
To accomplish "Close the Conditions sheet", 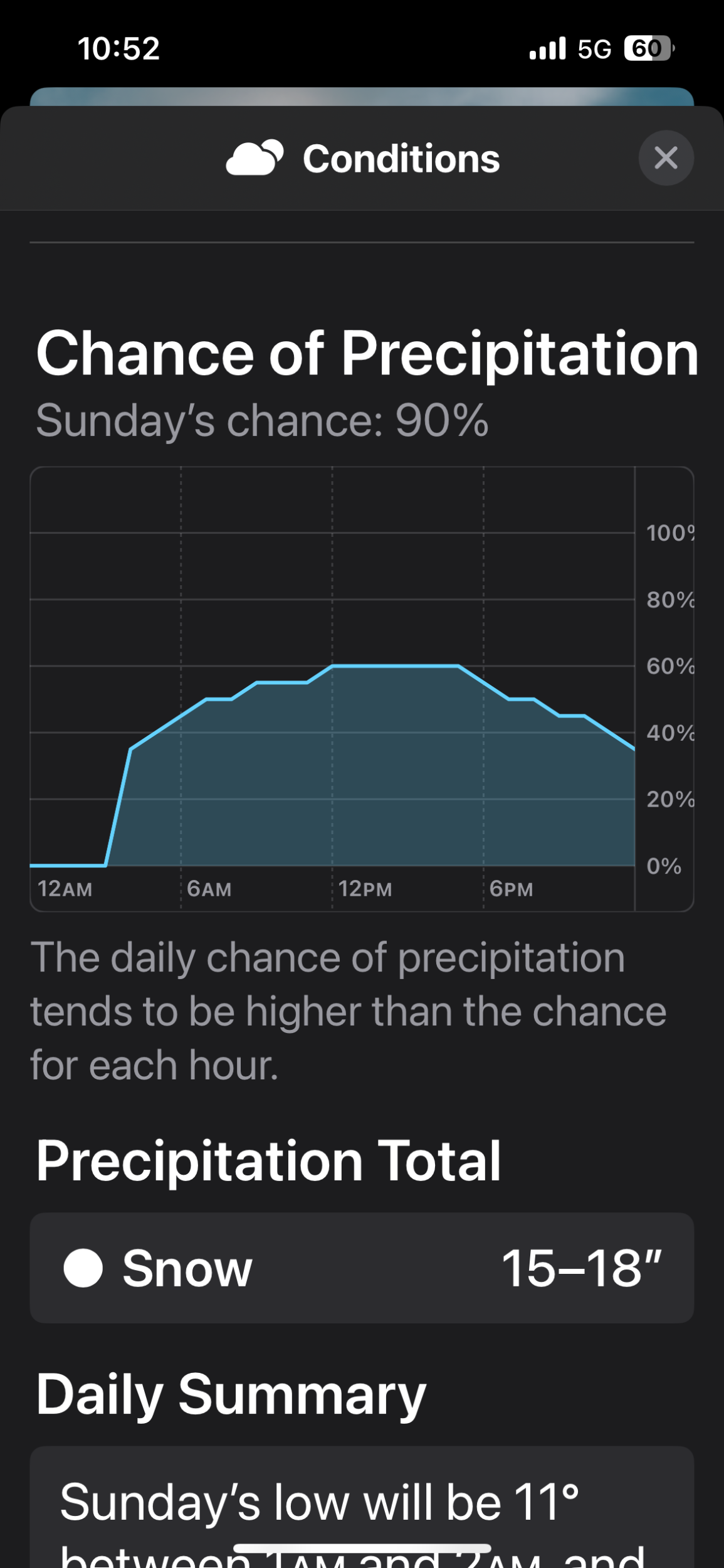I will point(666,157).
